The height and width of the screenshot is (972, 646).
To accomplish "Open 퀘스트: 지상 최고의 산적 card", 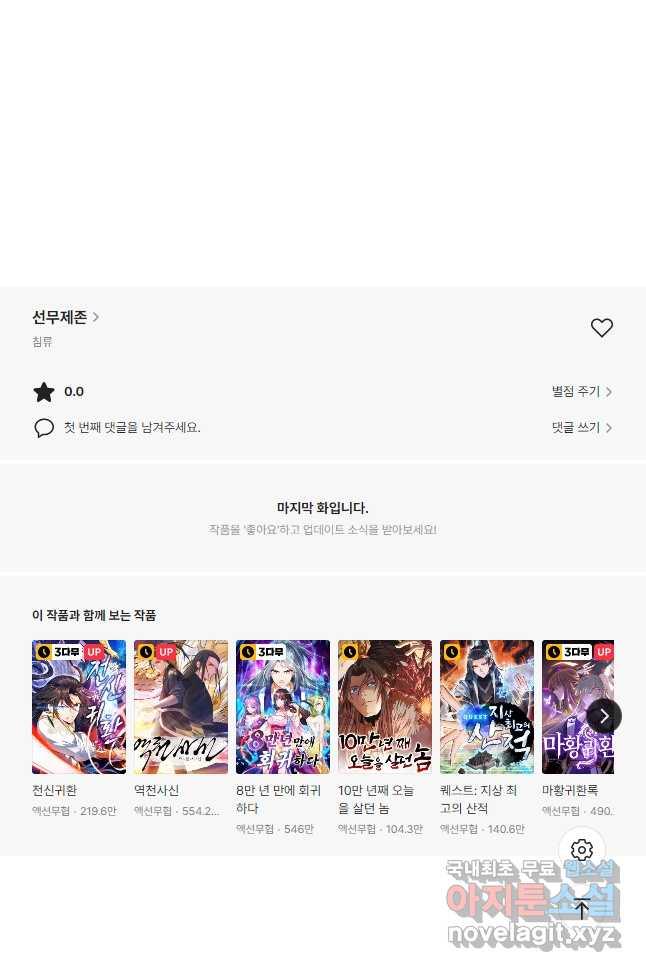I will (487, 707).
